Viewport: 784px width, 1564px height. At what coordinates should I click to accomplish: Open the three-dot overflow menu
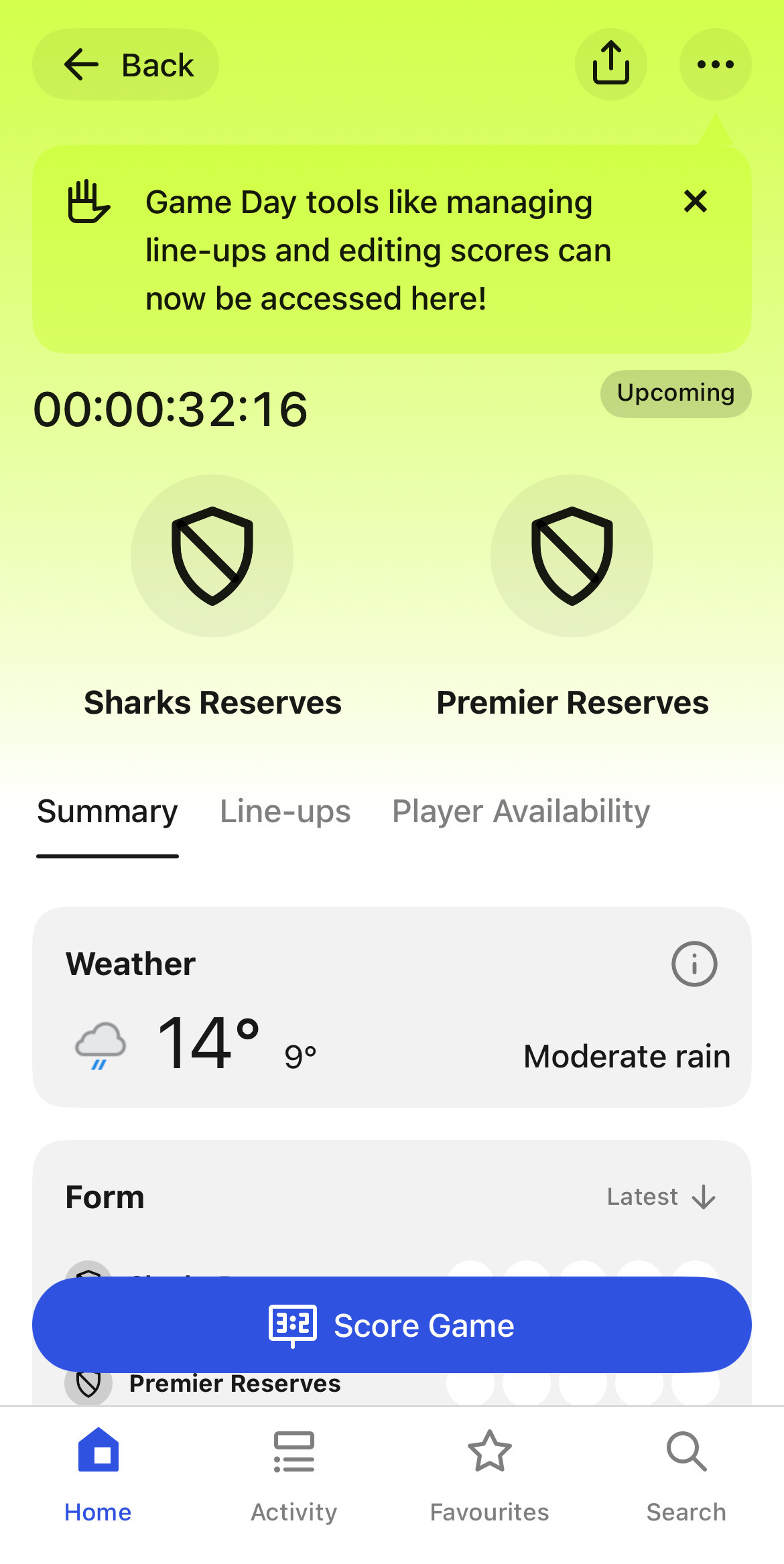(715, 64)
